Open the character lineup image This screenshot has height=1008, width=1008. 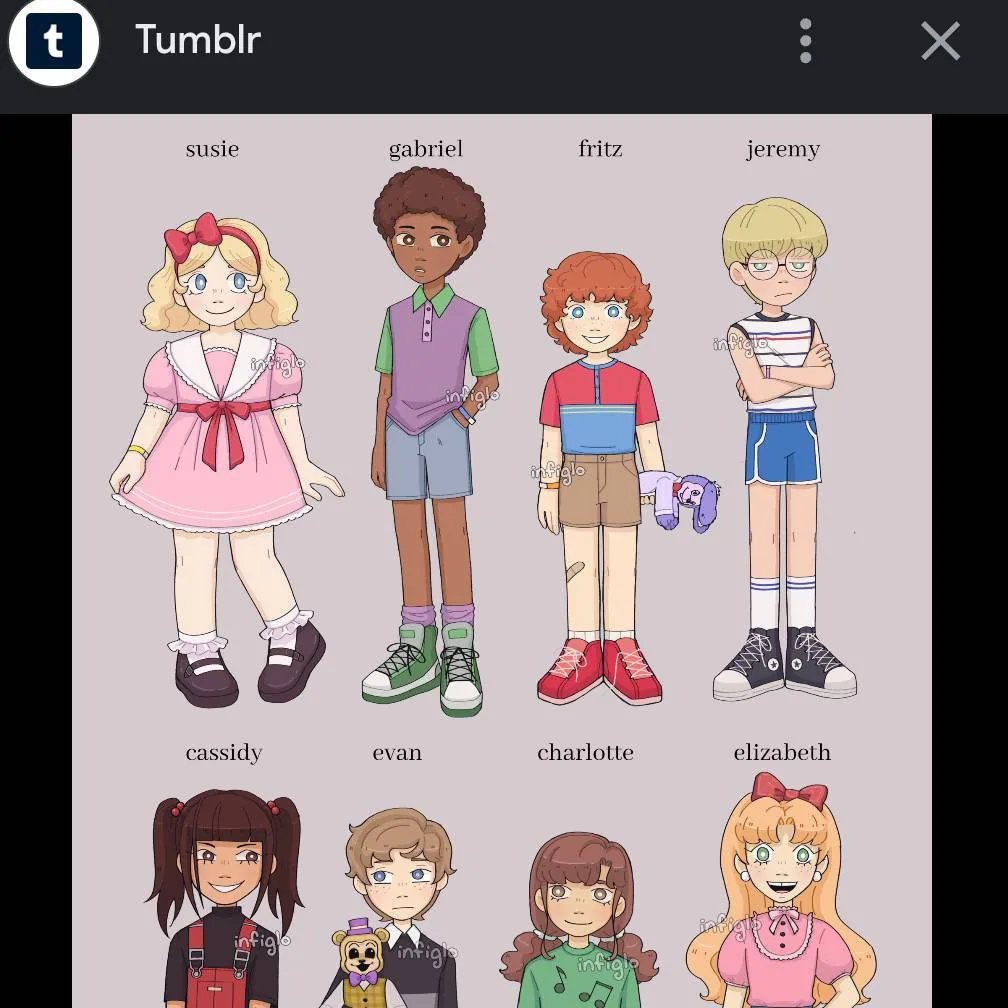501,560
